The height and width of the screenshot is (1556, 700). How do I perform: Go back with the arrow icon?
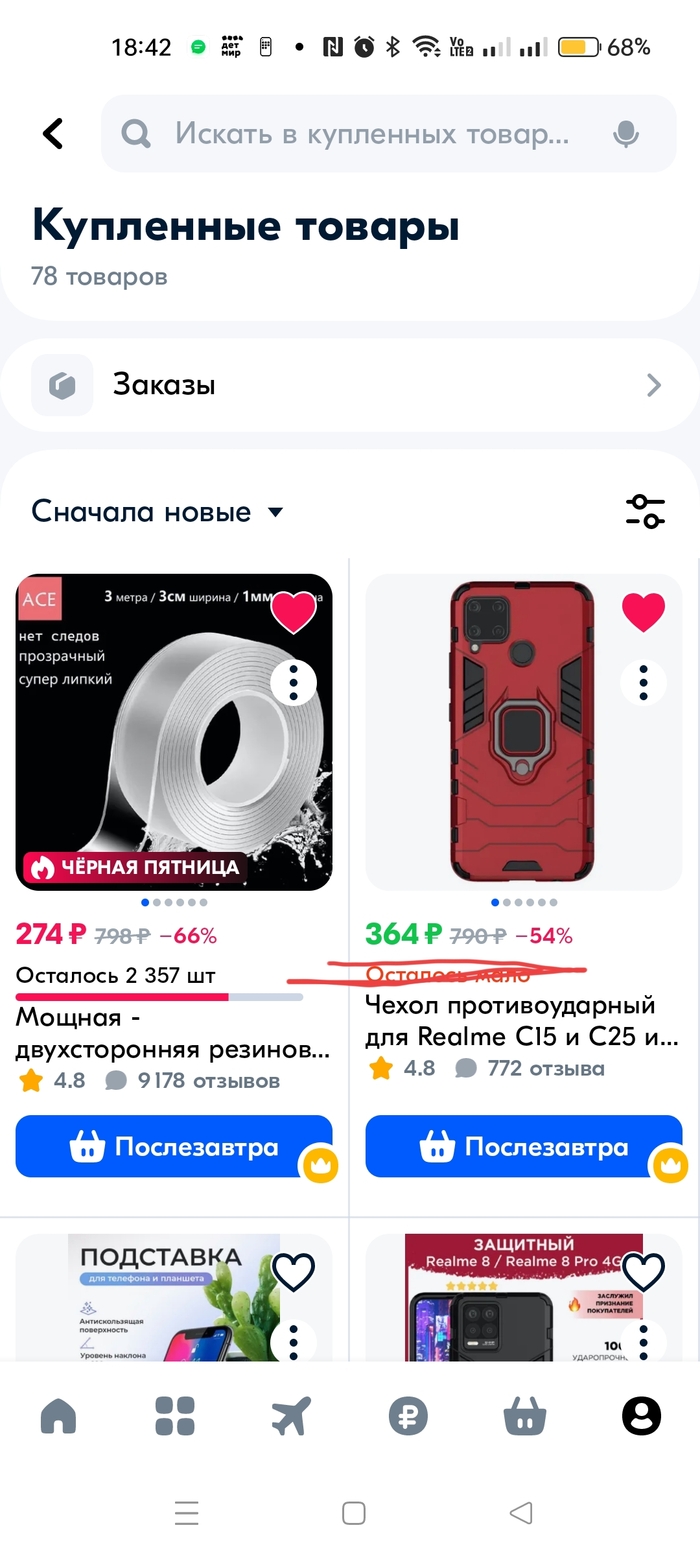tap(53, 133)
